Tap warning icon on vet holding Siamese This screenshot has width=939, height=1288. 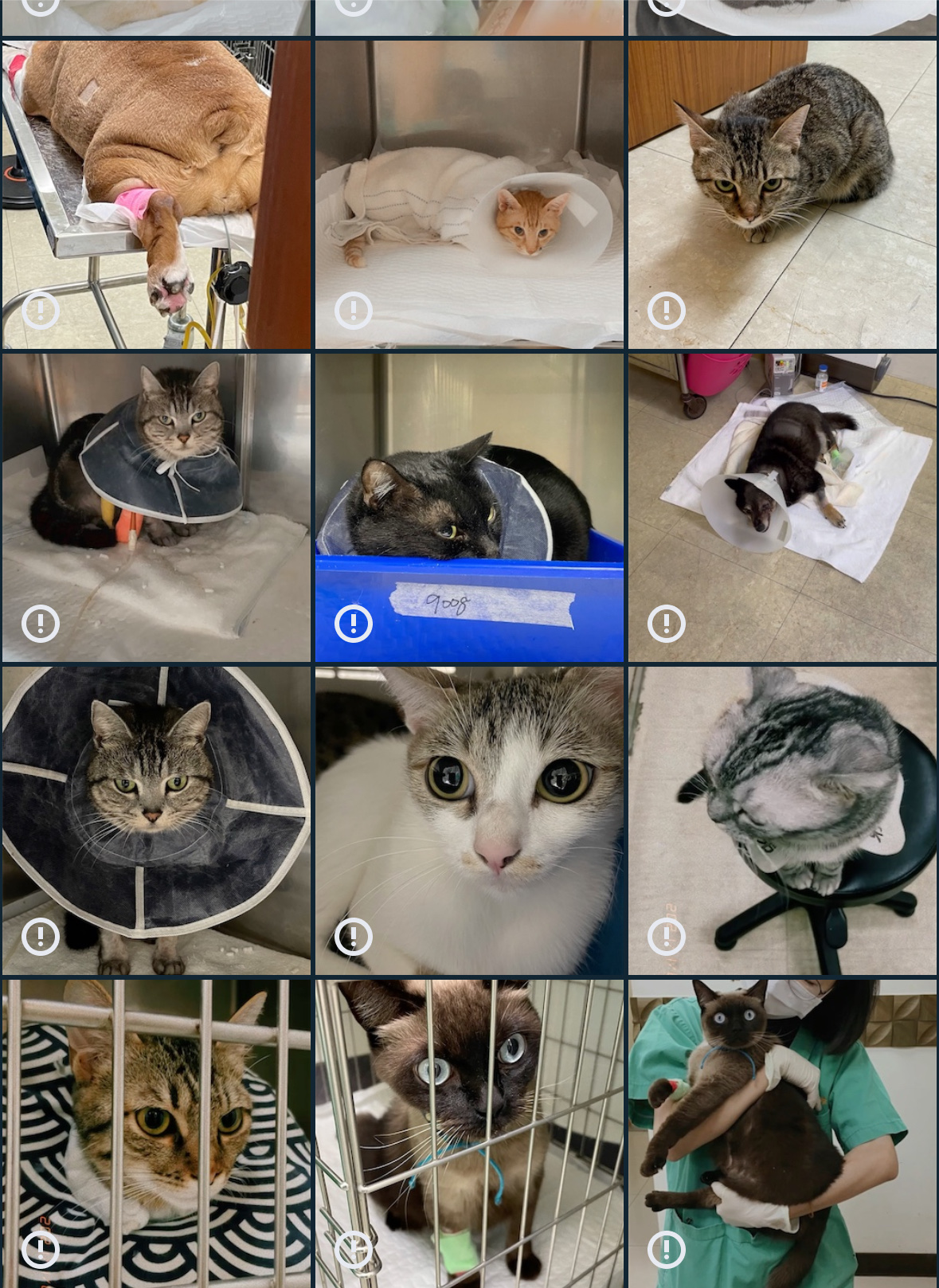tap(667, 1249)
